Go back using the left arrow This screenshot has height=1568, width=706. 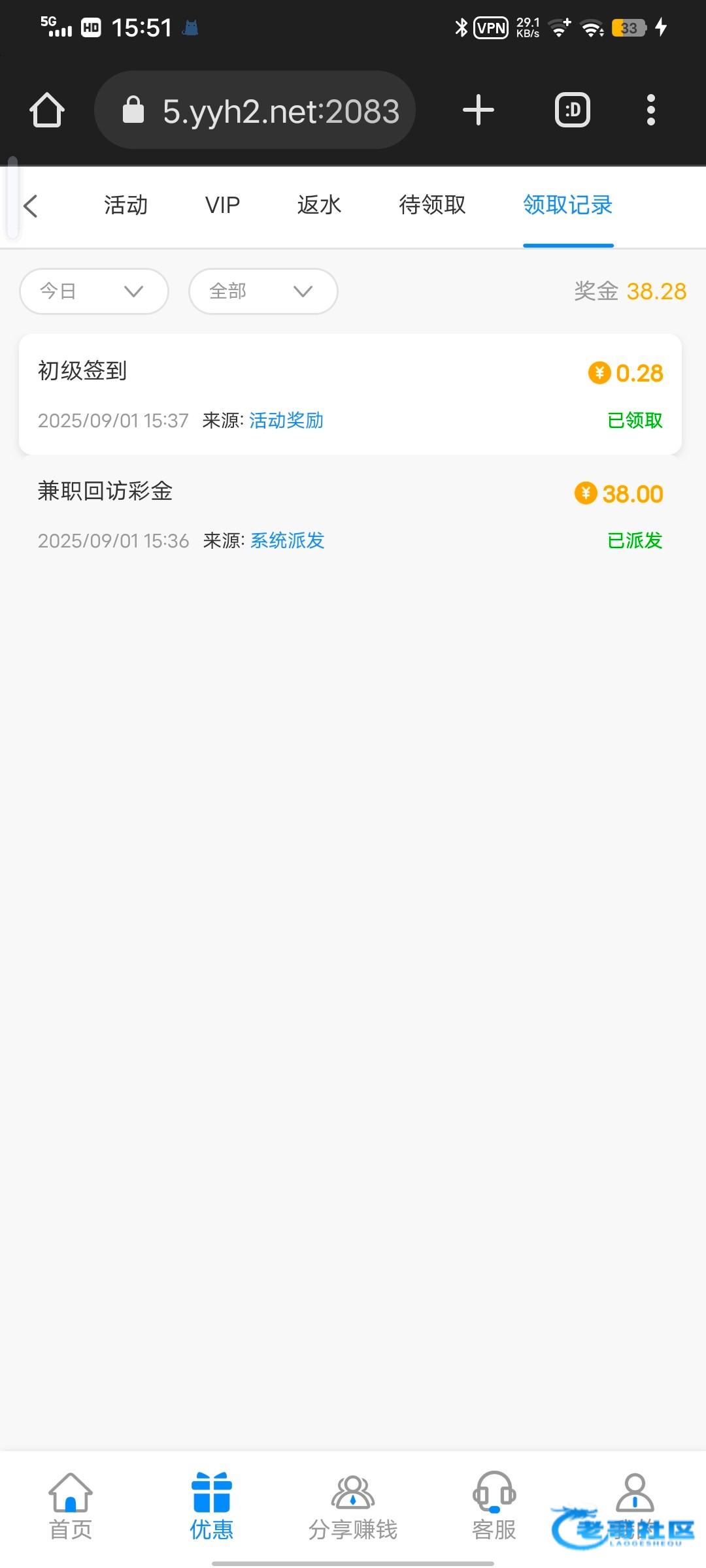click(x=31, y=206)
